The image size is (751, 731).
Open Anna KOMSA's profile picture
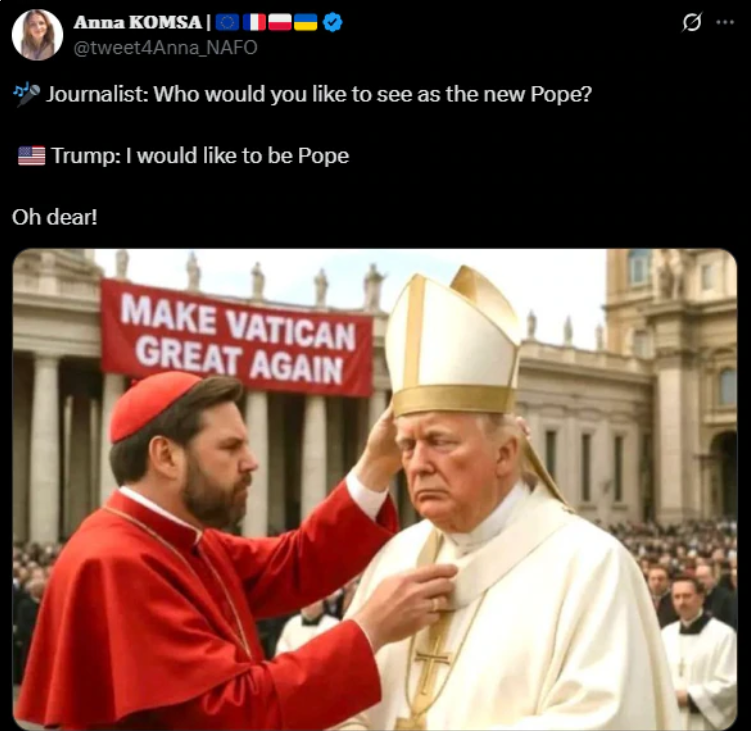pos(37,34)
